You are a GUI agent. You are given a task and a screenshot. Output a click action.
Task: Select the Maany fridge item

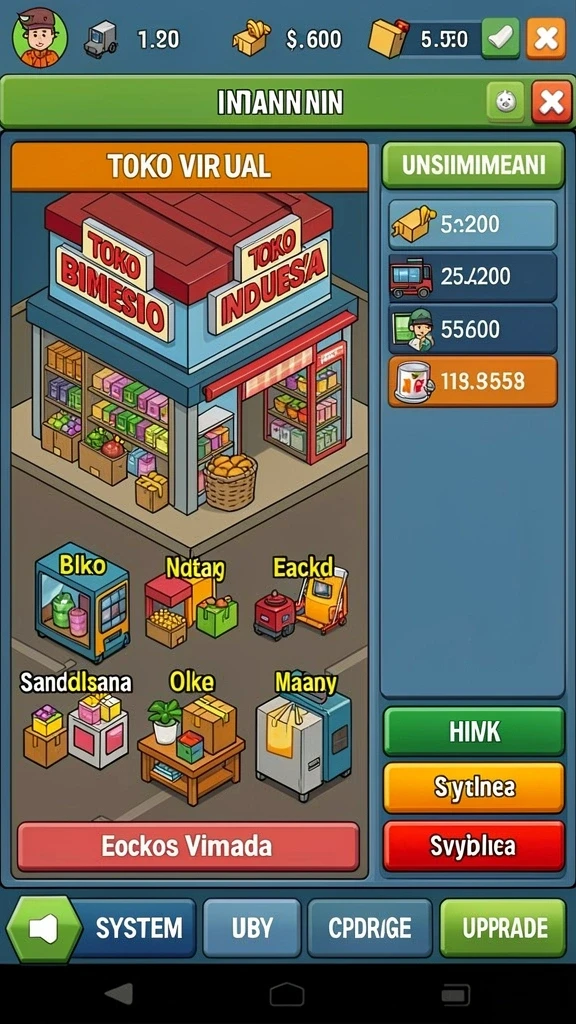pyautogui.click(x=304, y=735)
